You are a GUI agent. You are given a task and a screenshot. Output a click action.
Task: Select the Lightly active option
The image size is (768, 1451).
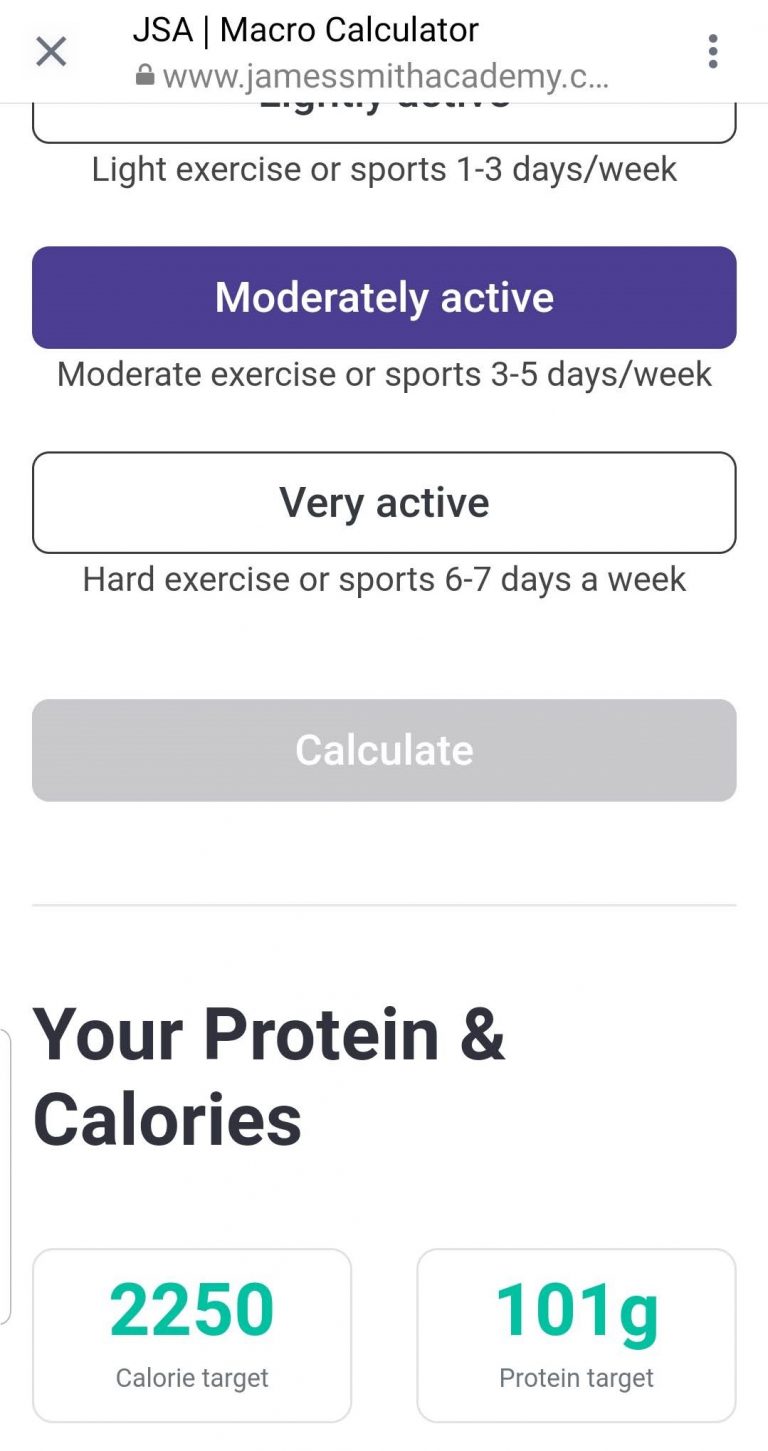(384, 123)
